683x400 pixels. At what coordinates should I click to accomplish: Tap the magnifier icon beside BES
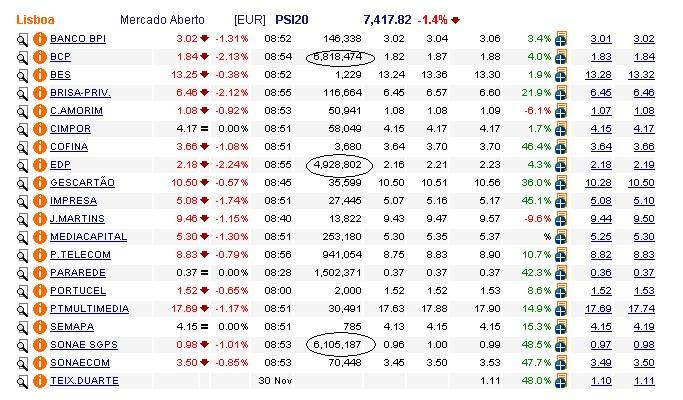23,75
